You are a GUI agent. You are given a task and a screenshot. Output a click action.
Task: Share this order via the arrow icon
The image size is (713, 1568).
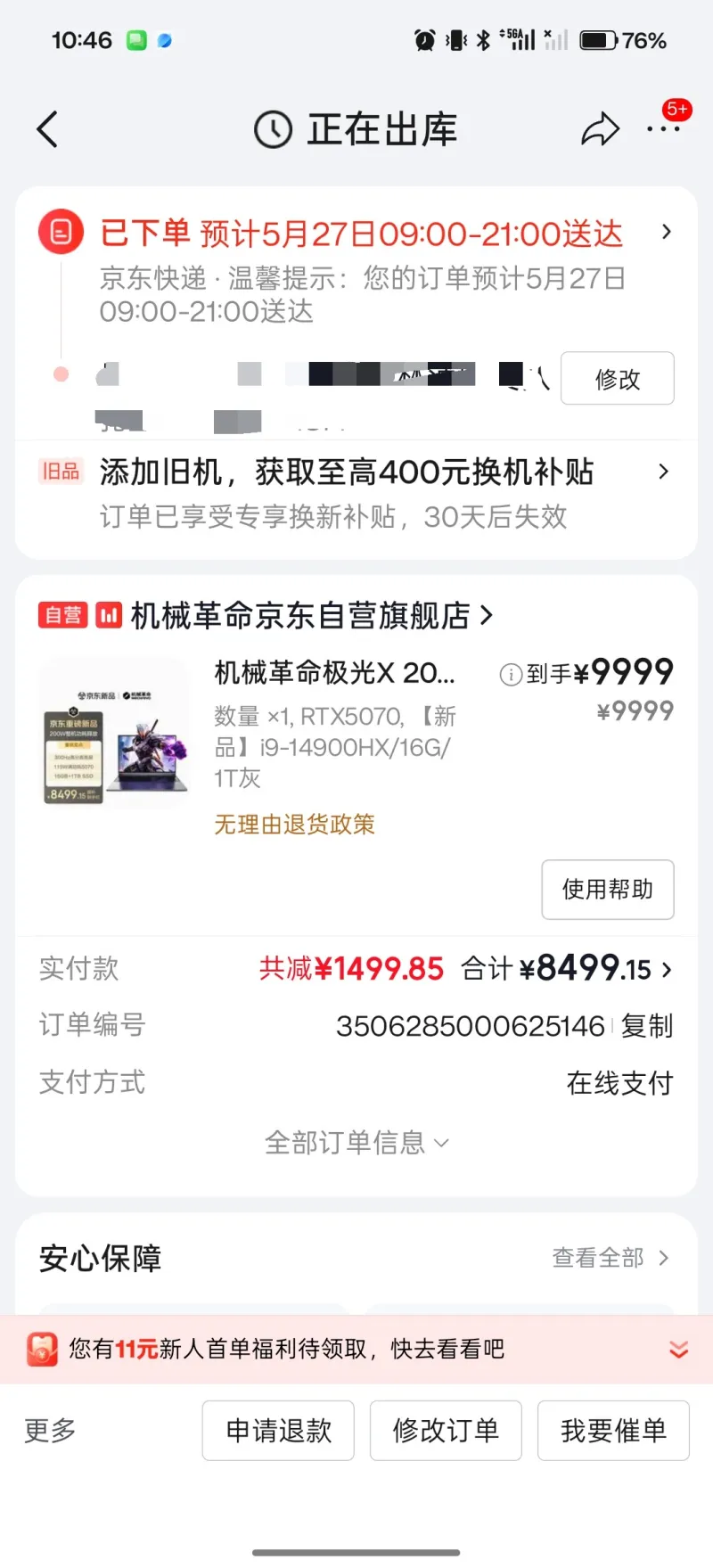600,129
